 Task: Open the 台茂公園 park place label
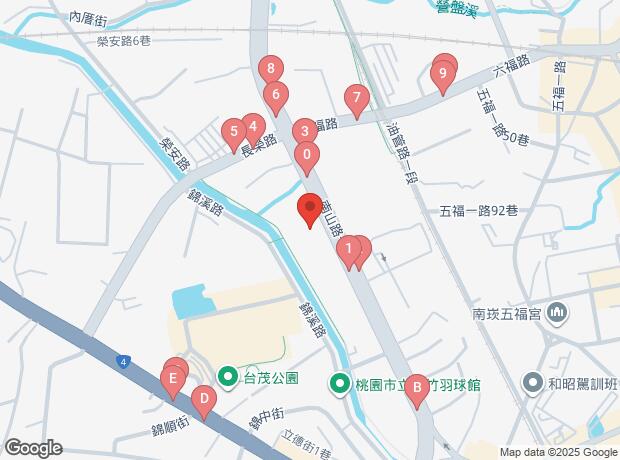270,378
